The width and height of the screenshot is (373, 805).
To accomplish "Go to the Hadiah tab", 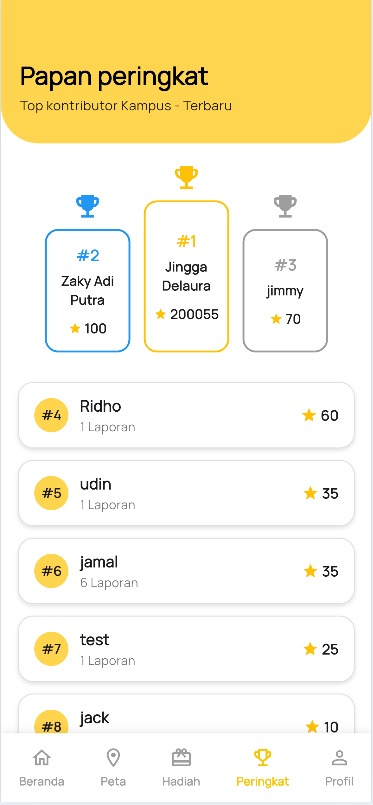I will (x=181, y=769).
